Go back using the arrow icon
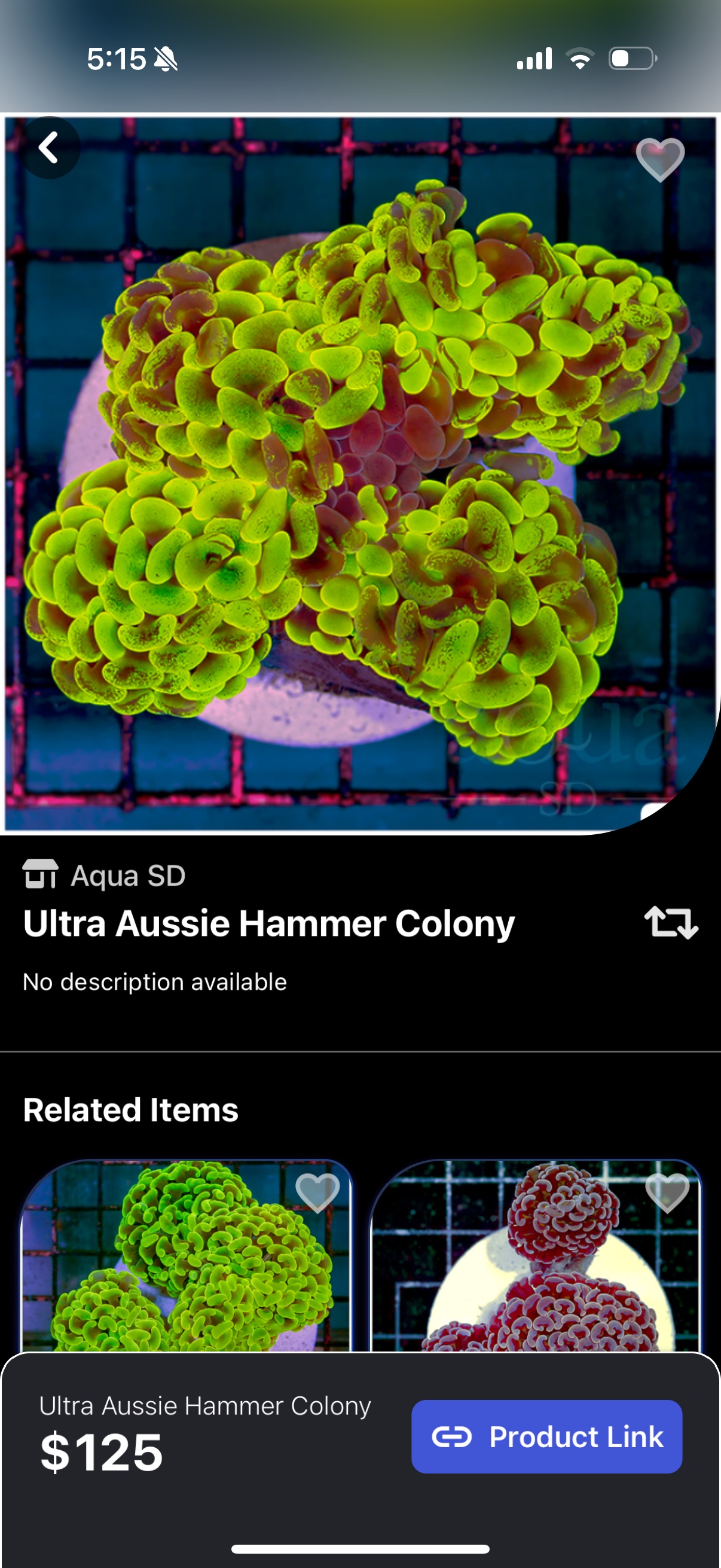 pyautogui.click(x=49, y=148)
